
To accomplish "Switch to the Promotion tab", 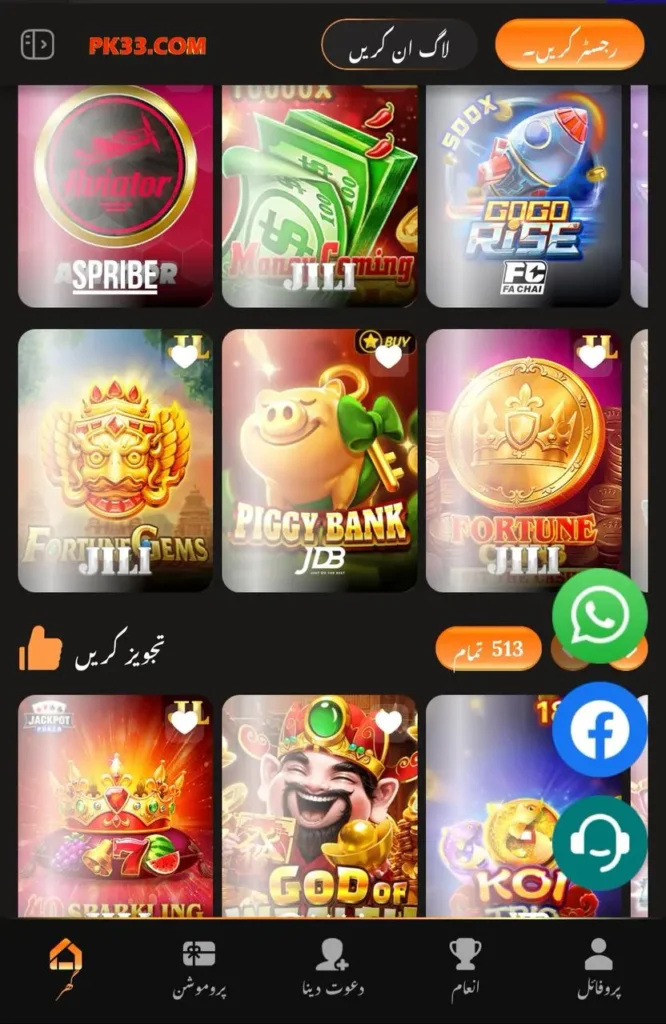I will (199, 969).
